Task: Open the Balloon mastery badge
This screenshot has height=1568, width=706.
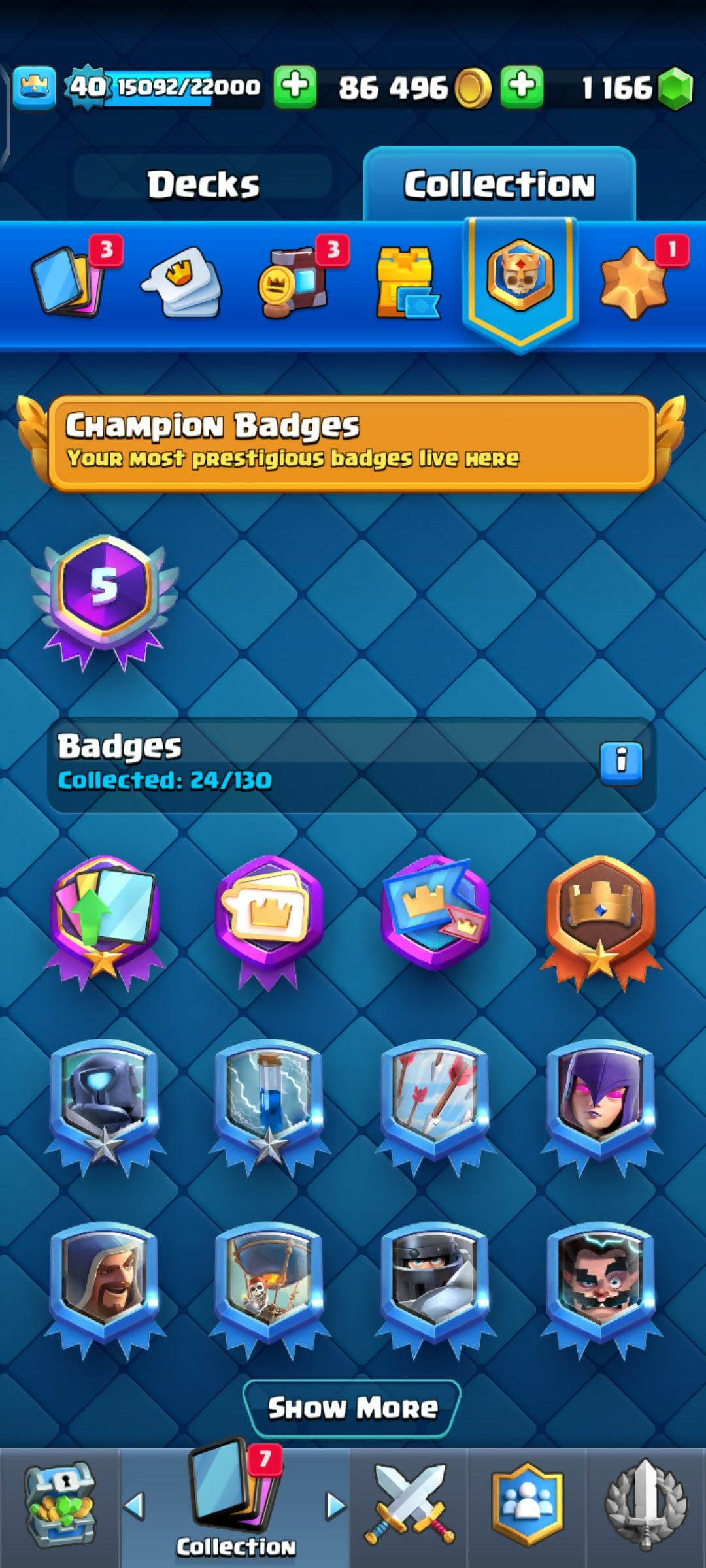Action: tap(269, 1281)
